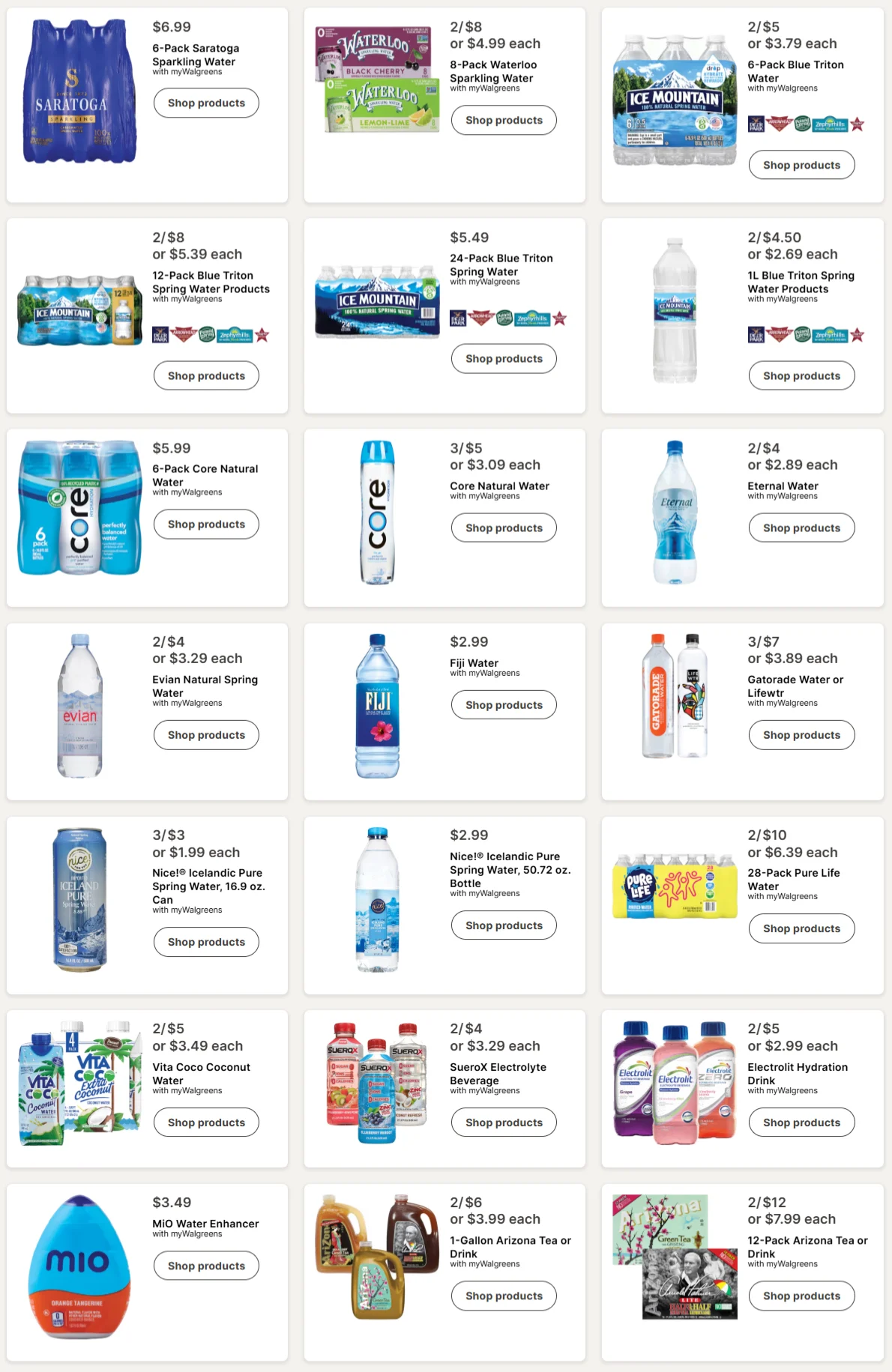Viewport: 892px width, 1372px height.
Task: Shop products for Eternal Water
Action: (x=801, y=528)
